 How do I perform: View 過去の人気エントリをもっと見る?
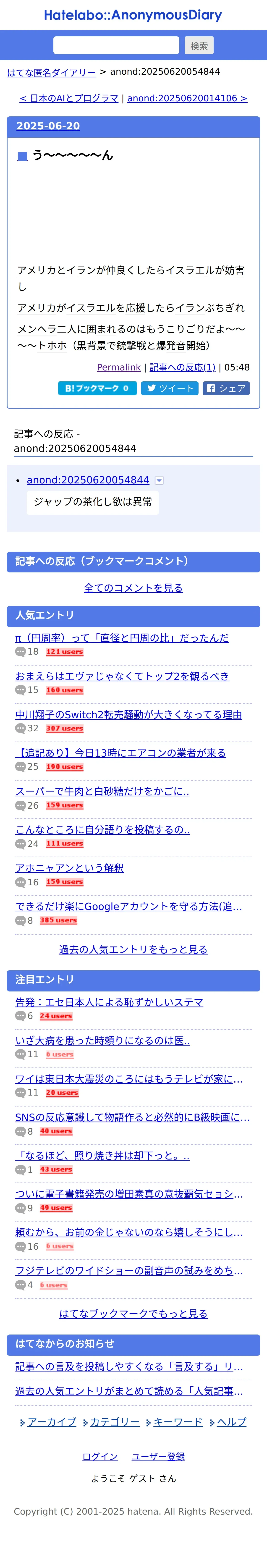[x=133, y=949]
